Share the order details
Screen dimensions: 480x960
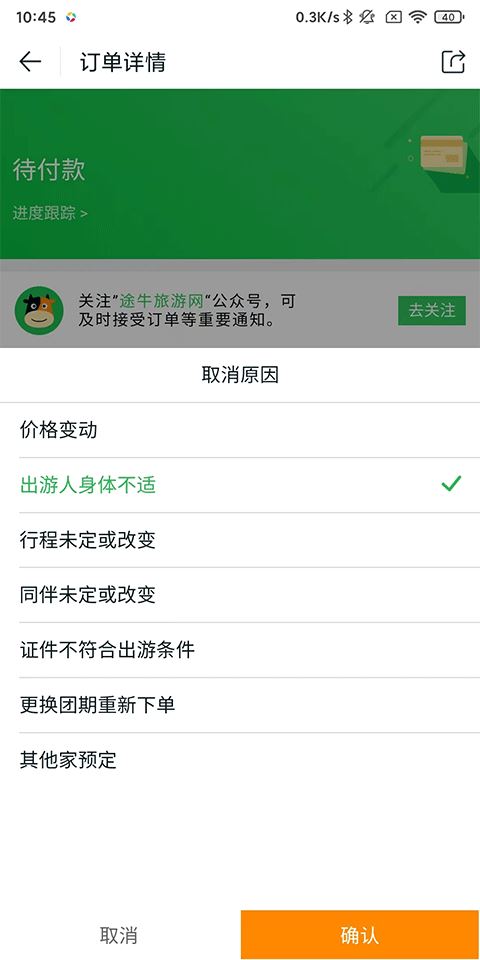(x=453, y=62)
